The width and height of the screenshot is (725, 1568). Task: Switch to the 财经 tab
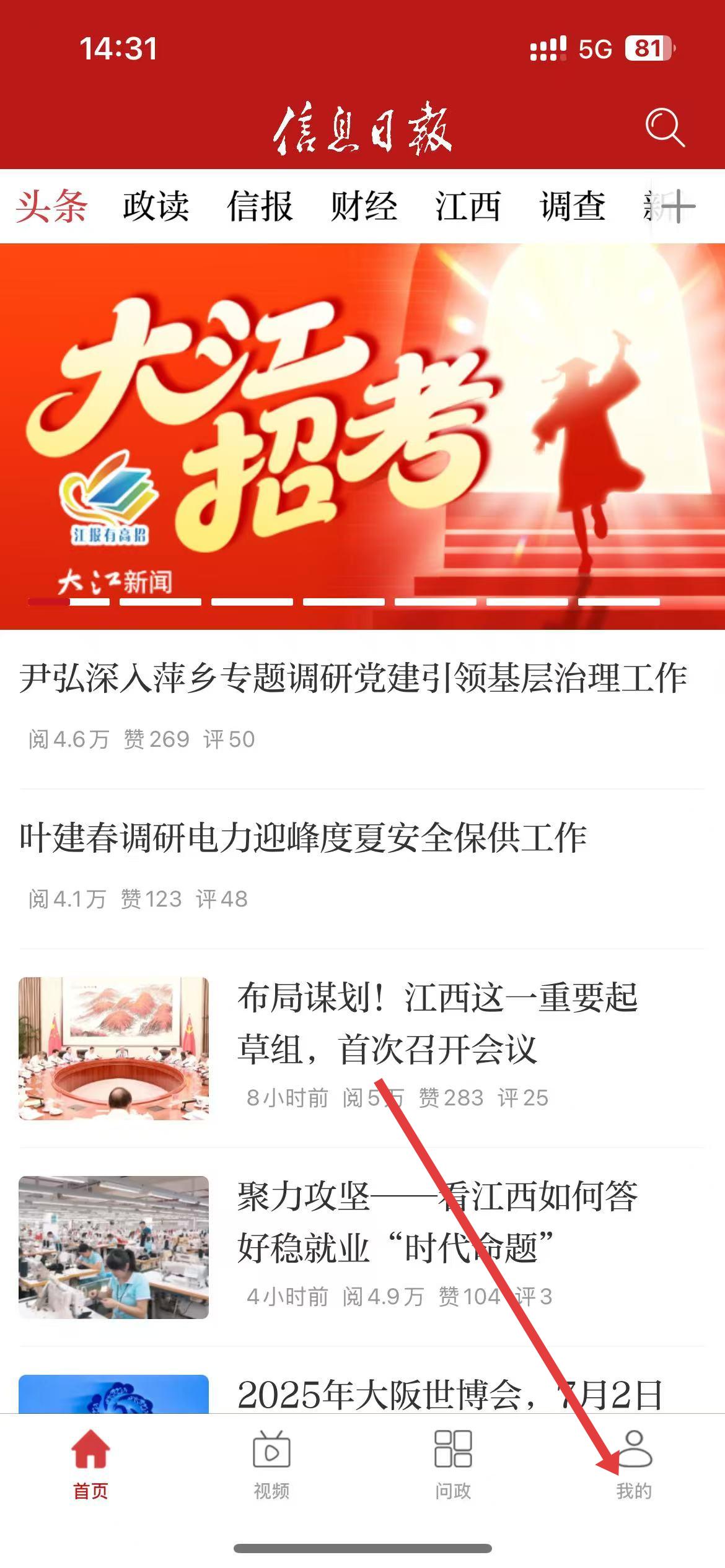pyautogui.click(x=364, y=206)
